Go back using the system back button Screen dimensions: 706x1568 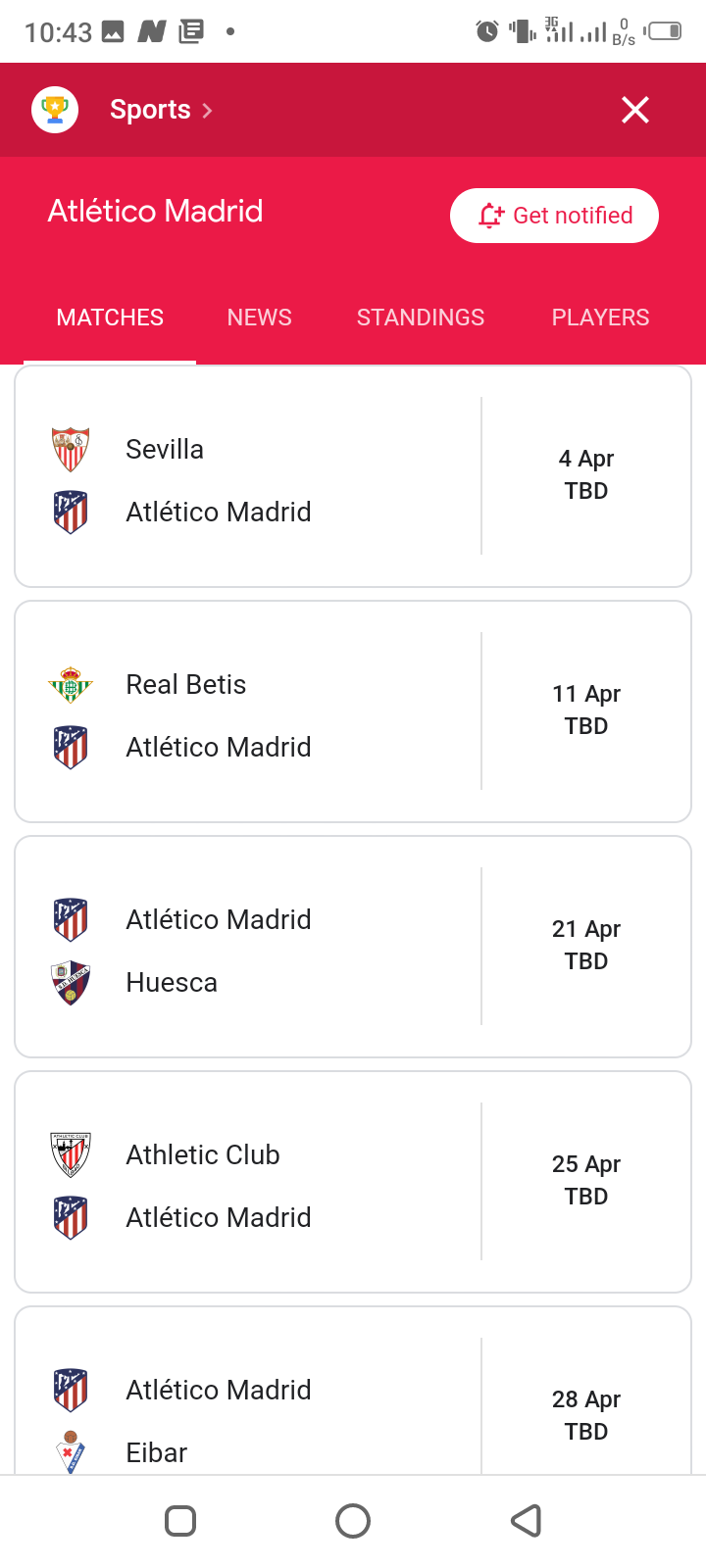point(527,1521)
